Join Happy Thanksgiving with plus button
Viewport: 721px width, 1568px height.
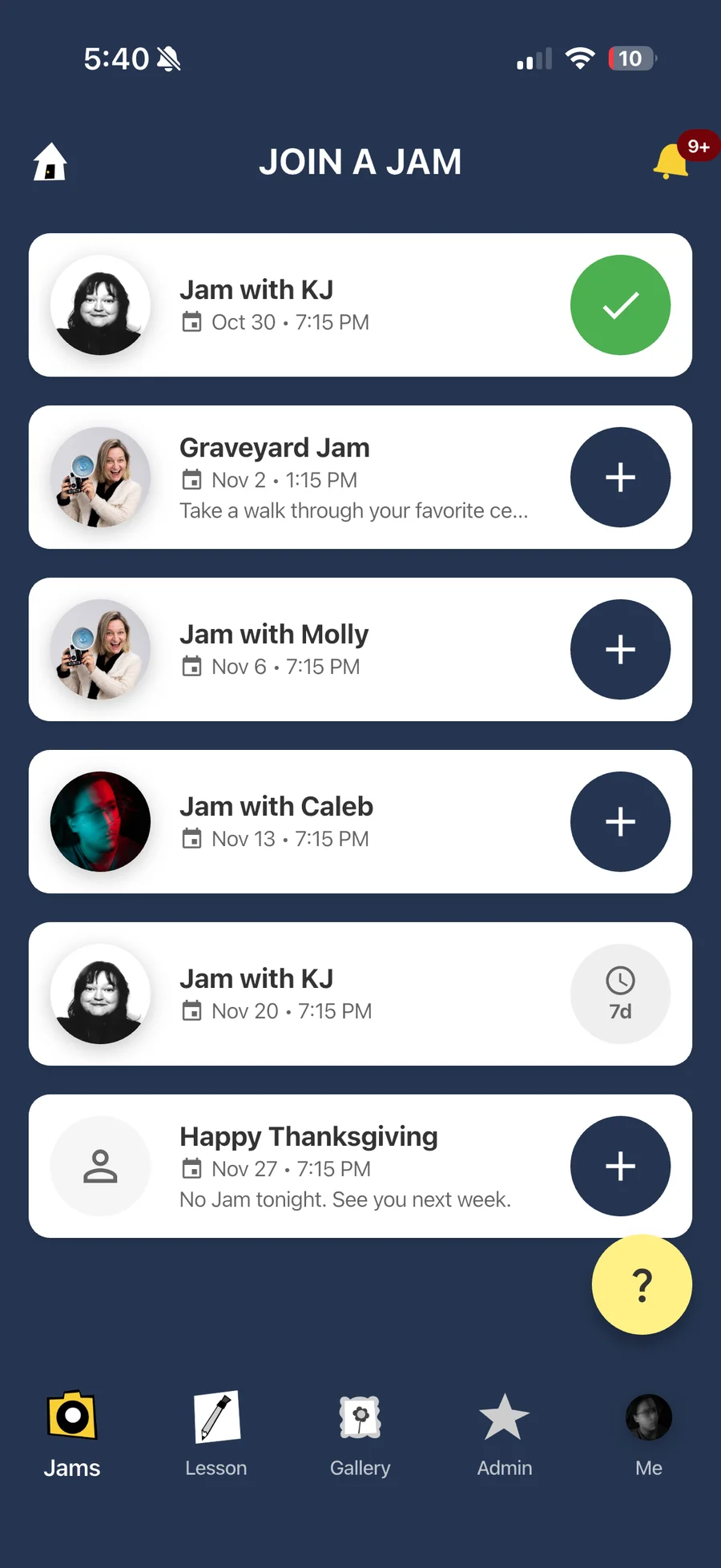point(620,1167)
